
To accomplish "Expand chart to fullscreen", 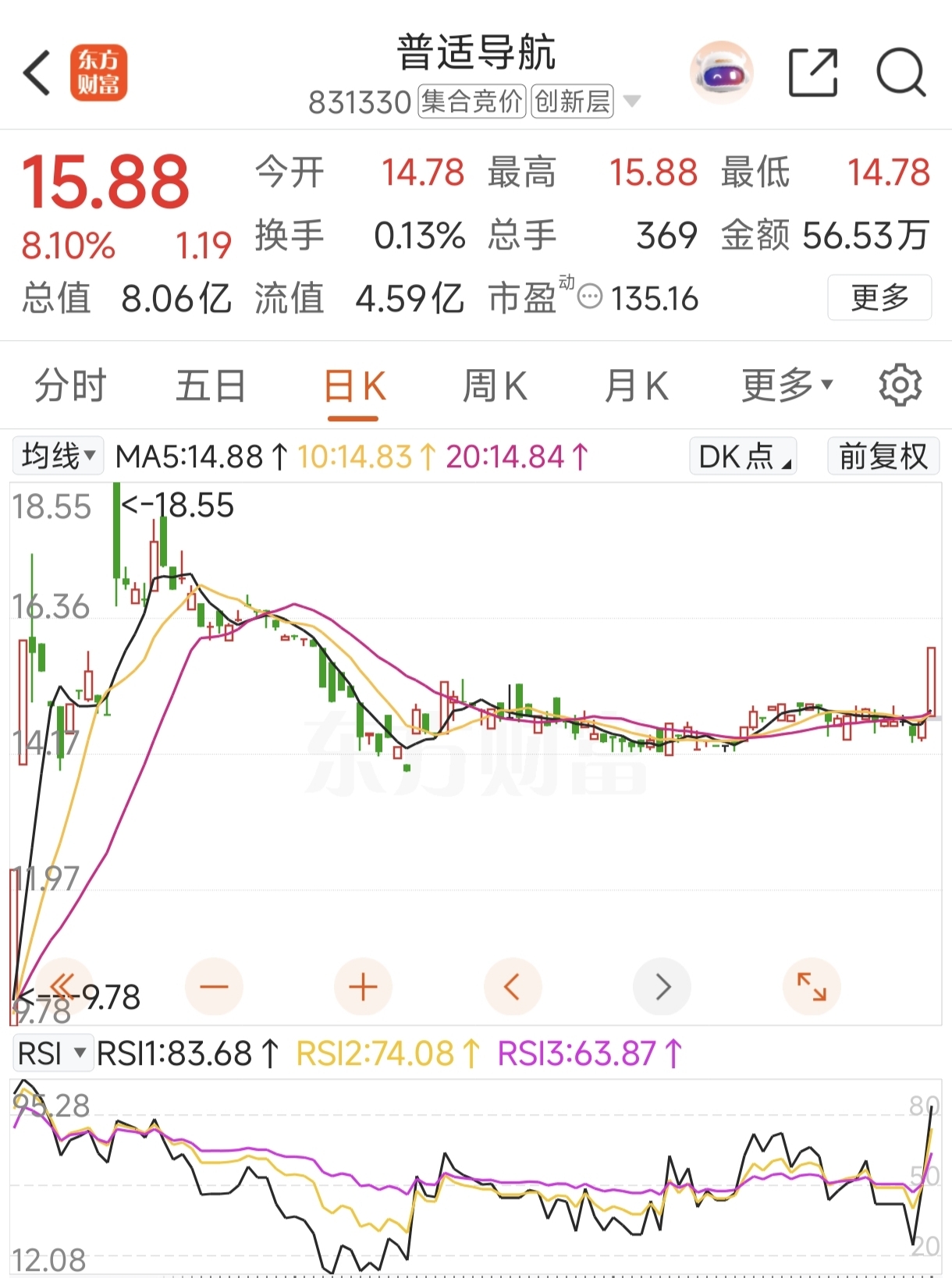I will click(x=812, y=987).
